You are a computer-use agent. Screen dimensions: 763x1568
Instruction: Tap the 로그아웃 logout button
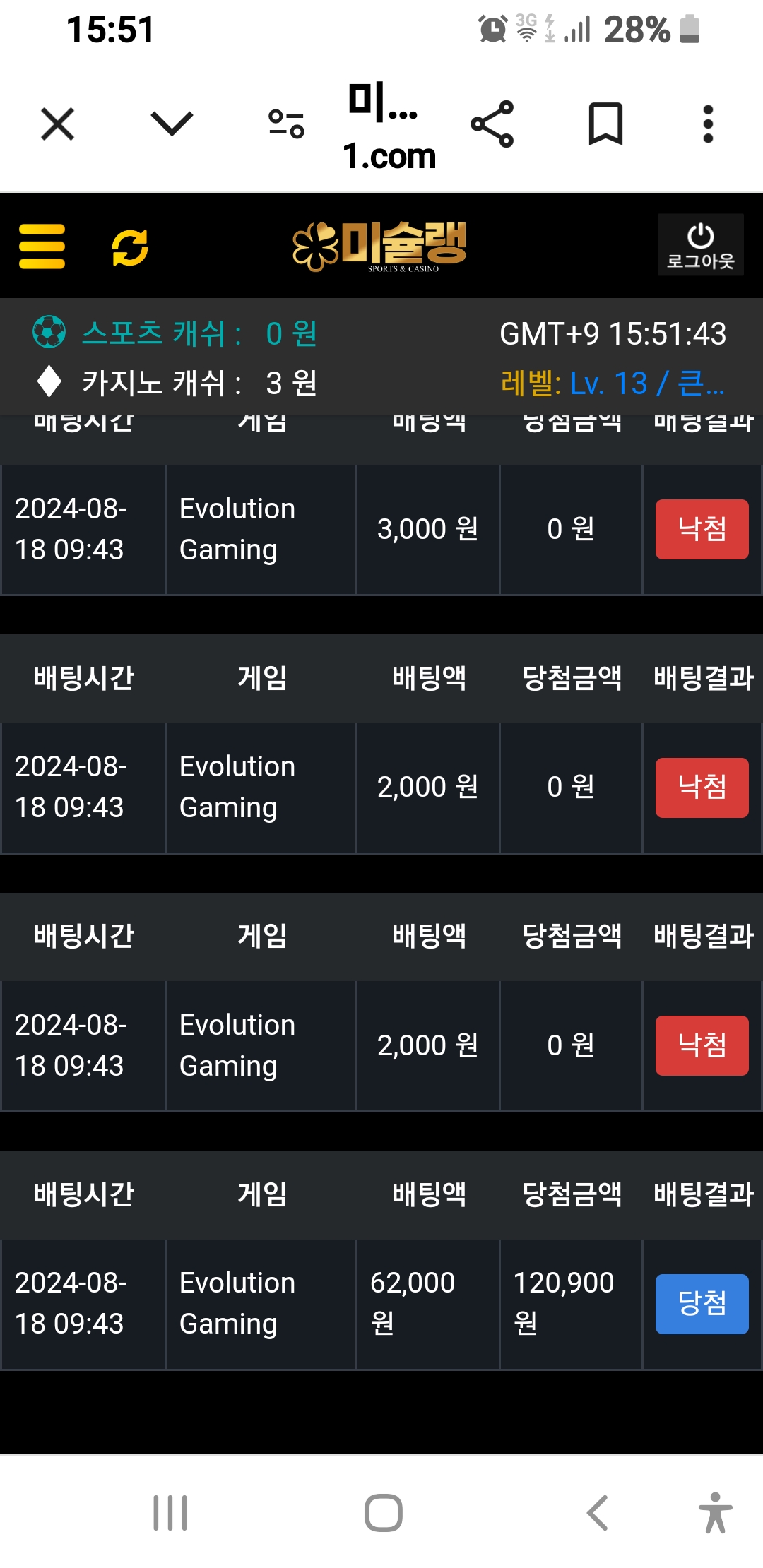coord(701,245)
